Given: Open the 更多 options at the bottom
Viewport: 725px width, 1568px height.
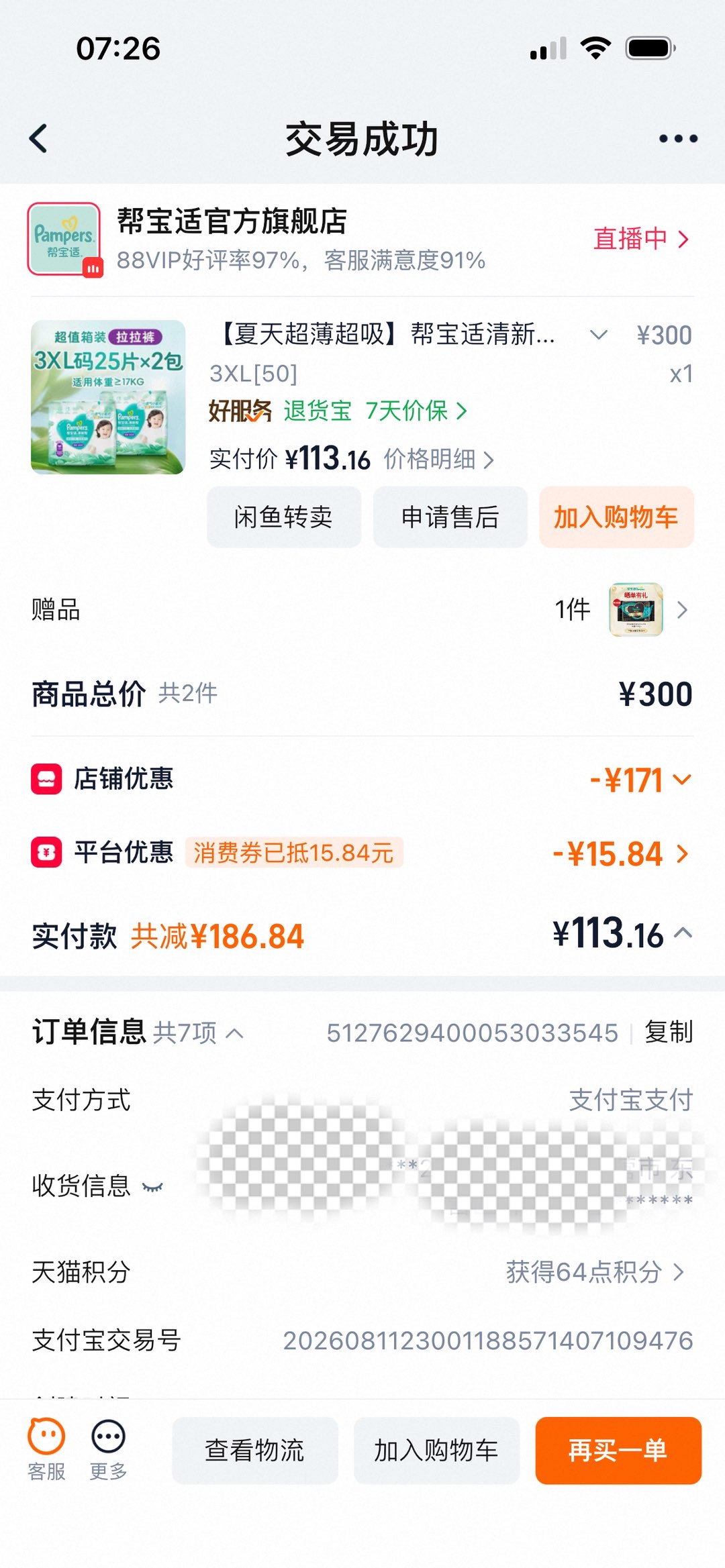Looking at the screenshot, I should (108, 1450).
